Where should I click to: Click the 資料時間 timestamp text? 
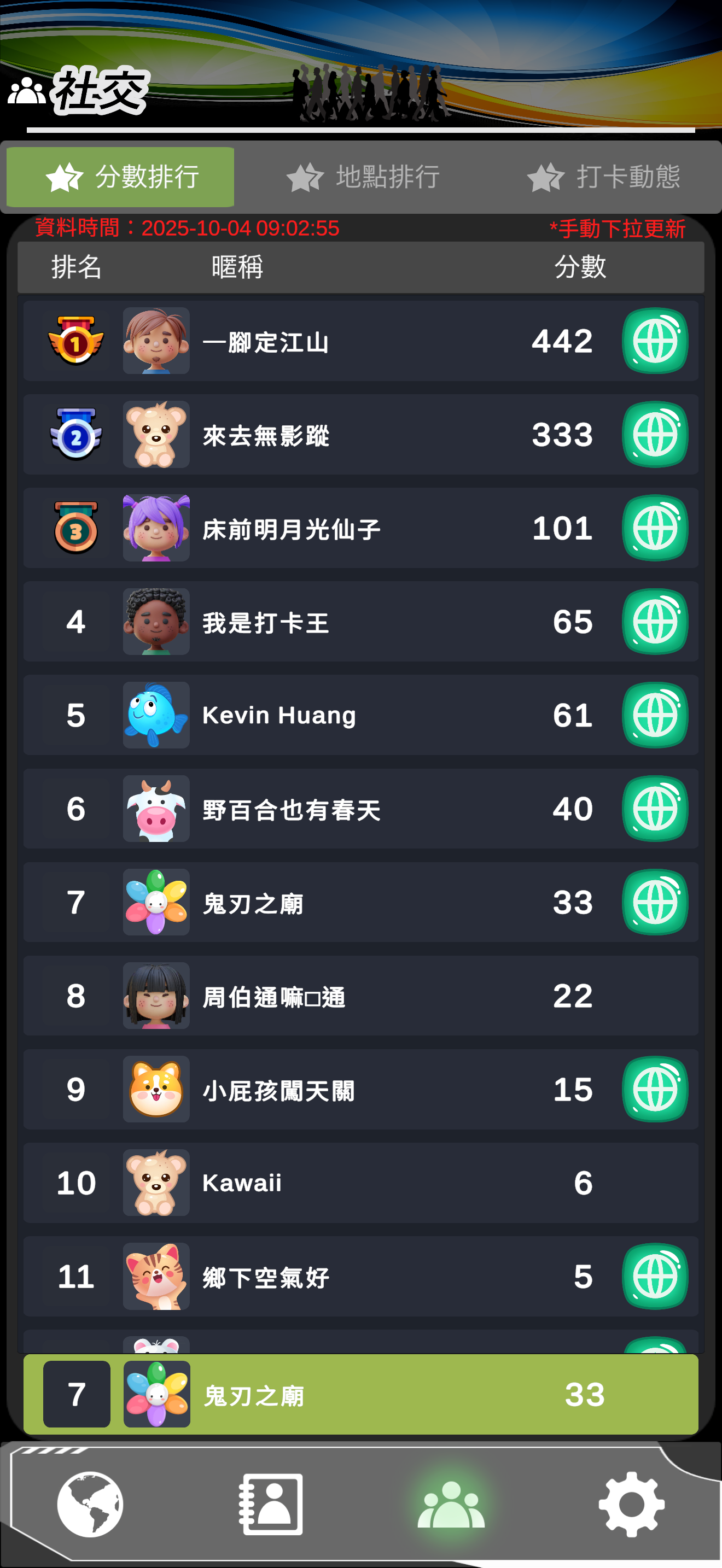coord(187,229)
